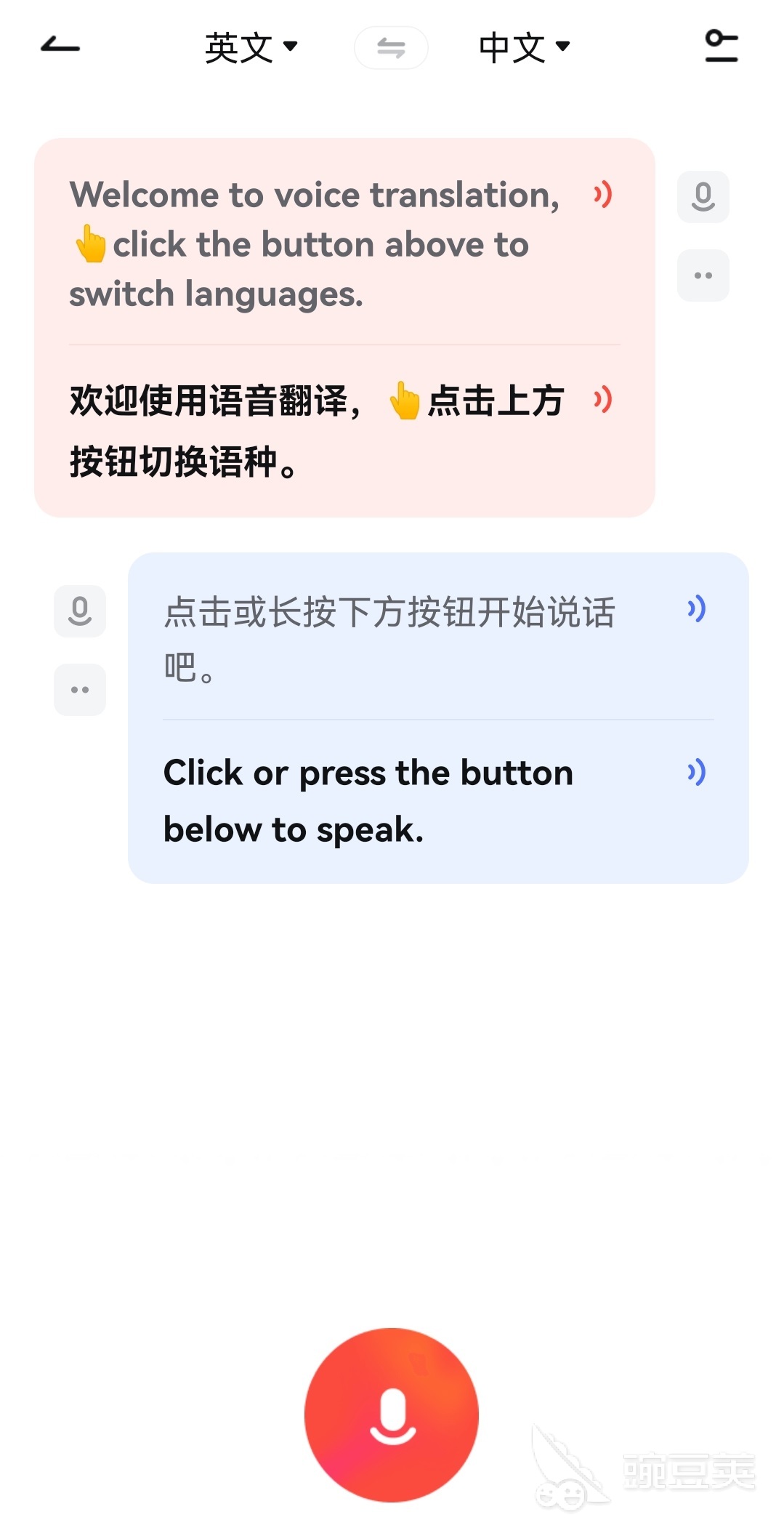Play audio of the English welcome message
The width and height of the screenshot is (784, 1533).
pyautogui.click(x=603, y=195)
